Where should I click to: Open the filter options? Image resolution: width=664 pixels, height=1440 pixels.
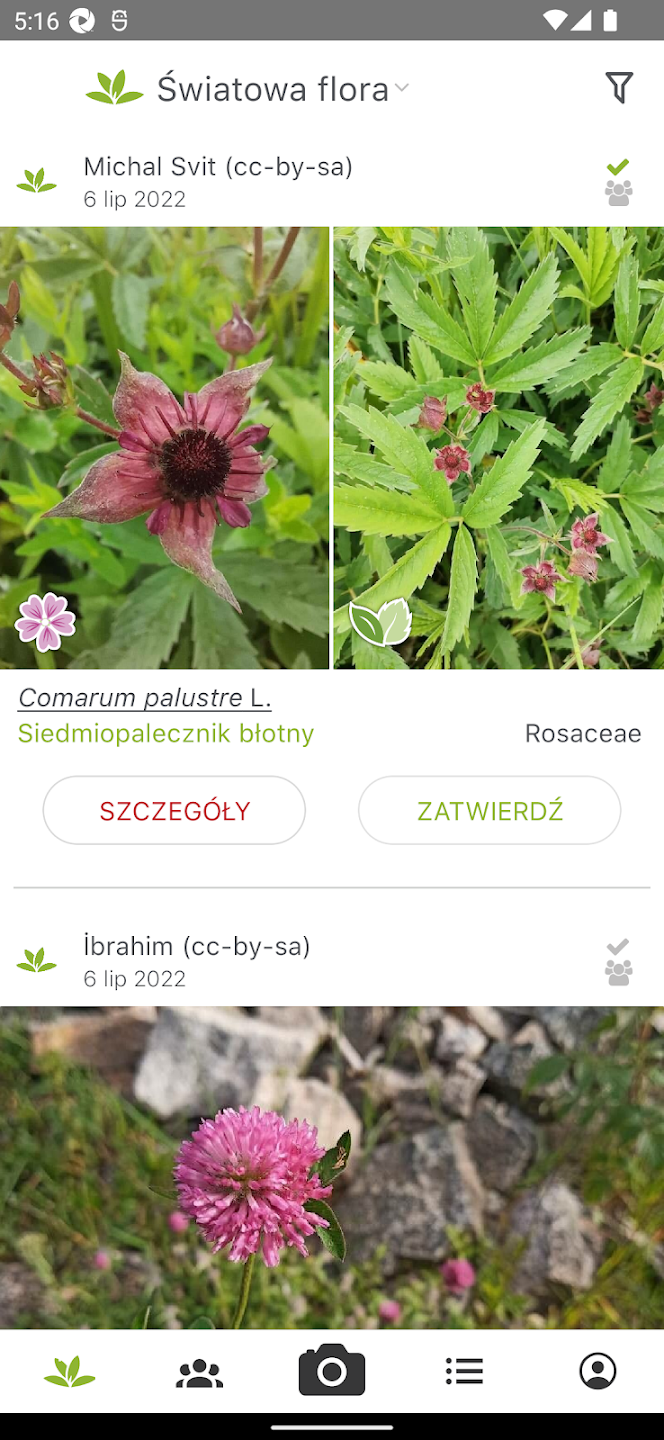(619, 88)
